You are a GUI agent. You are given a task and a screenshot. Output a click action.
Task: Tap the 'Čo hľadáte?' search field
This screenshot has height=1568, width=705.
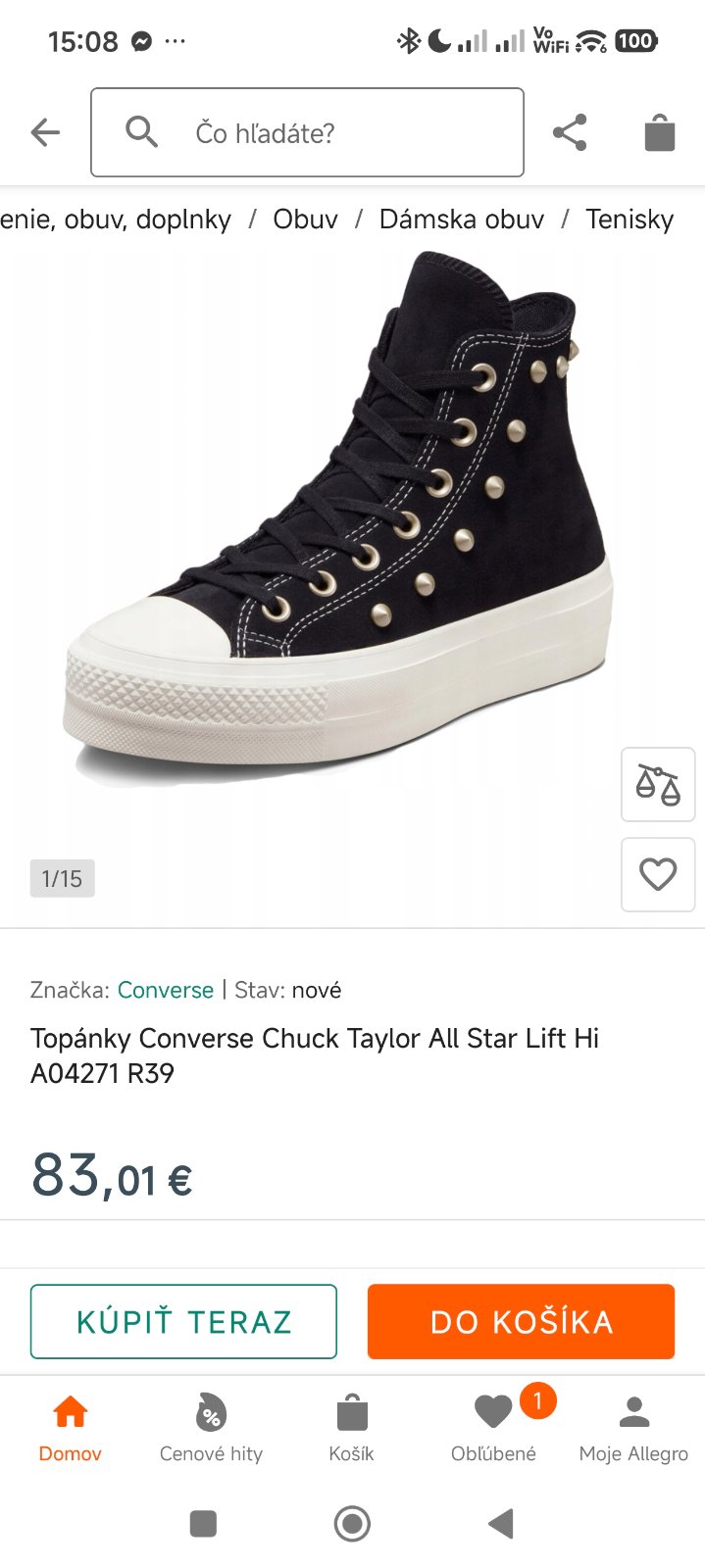(x=307, y=132)
